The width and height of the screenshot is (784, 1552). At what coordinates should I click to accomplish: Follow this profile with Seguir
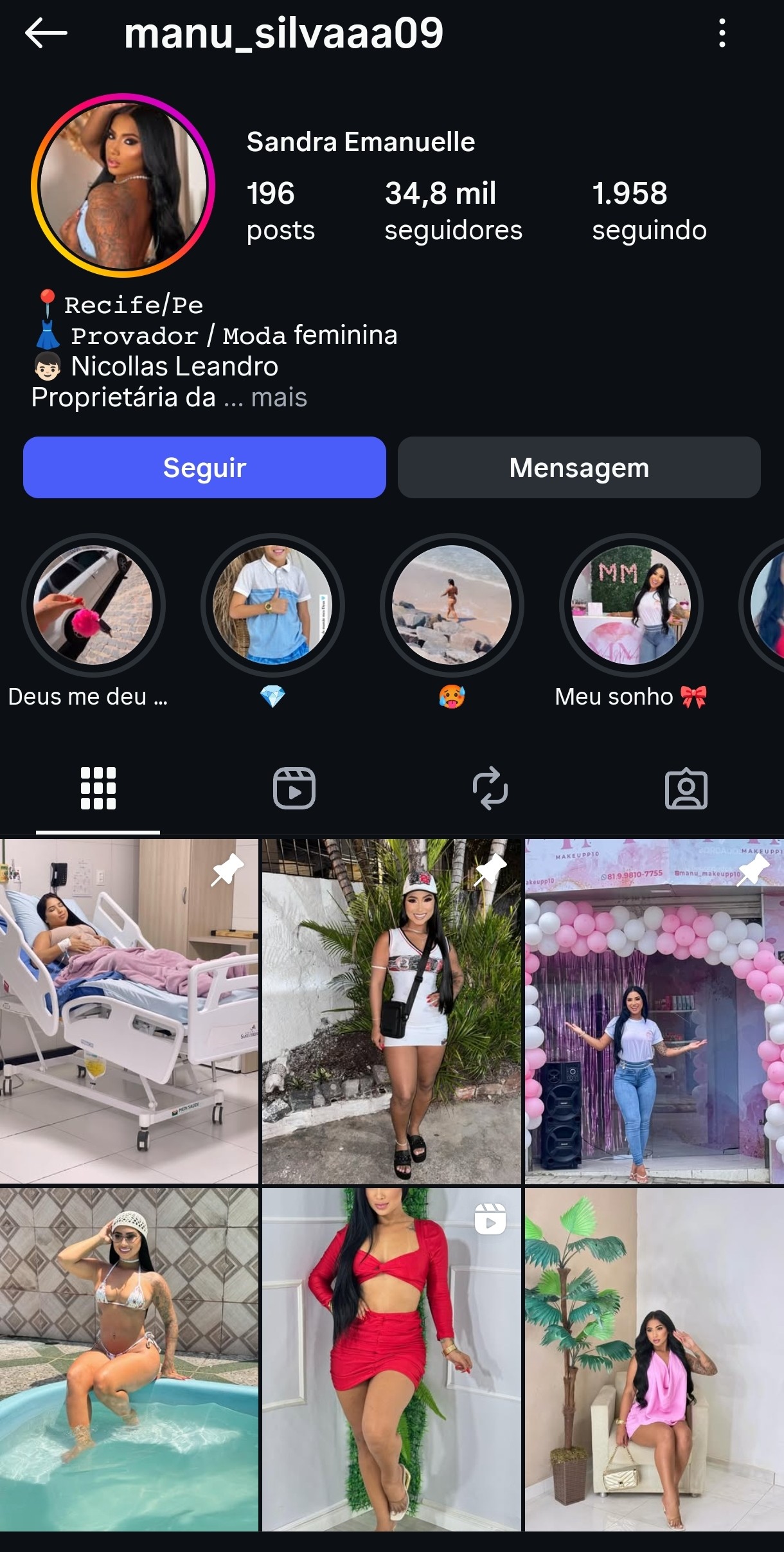pos(204,467)
